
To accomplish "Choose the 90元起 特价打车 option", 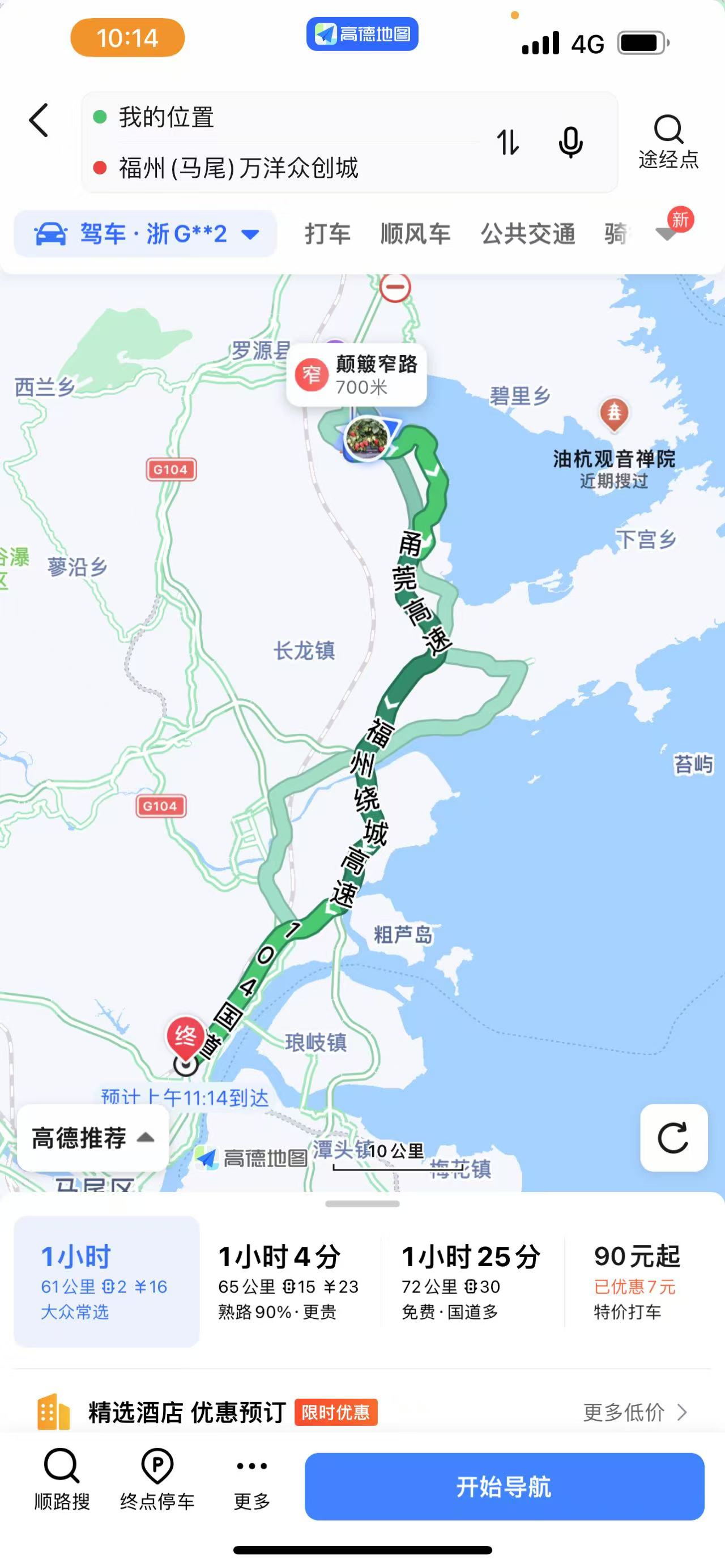I will [637, 1281].
